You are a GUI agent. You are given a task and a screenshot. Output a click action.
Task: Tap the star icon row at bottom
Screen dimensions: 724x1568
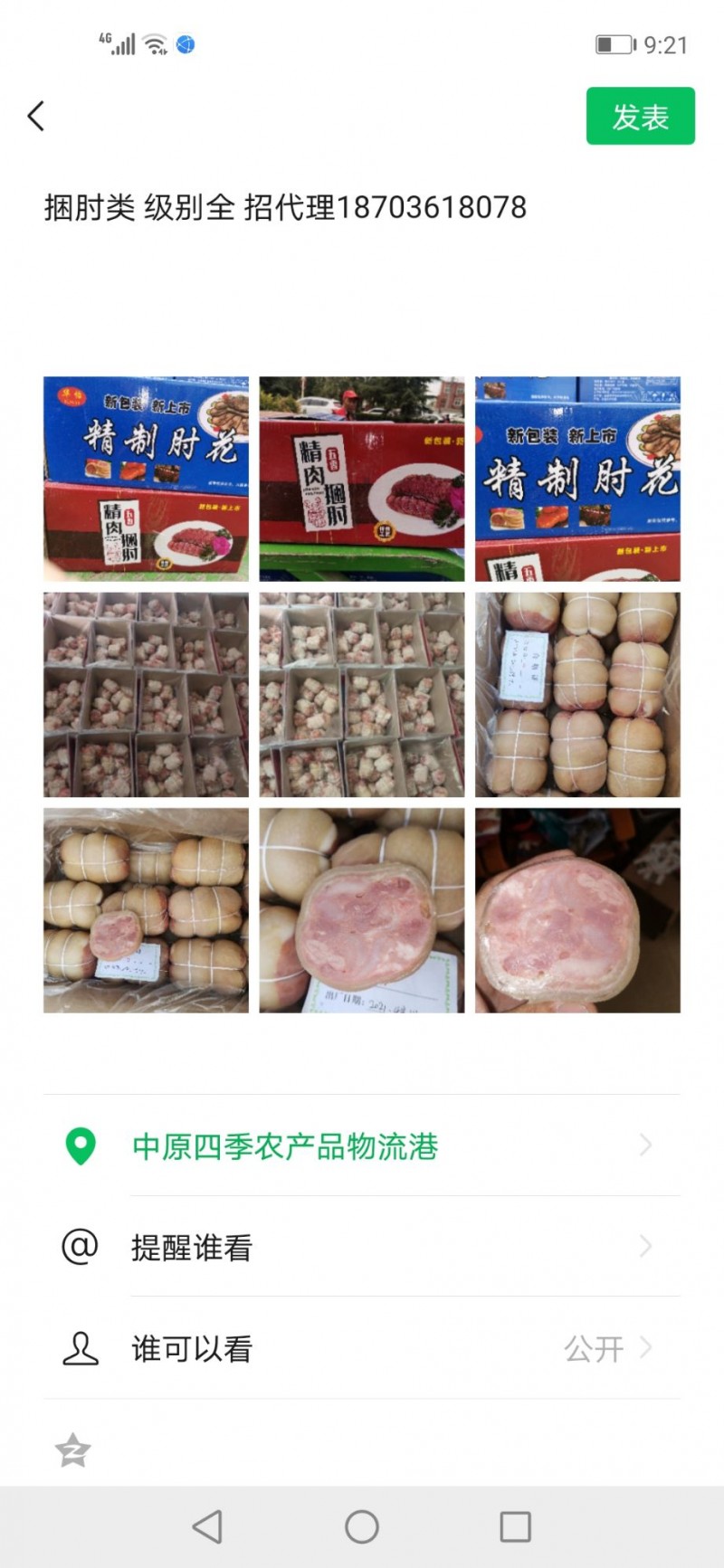[73, 1450]
